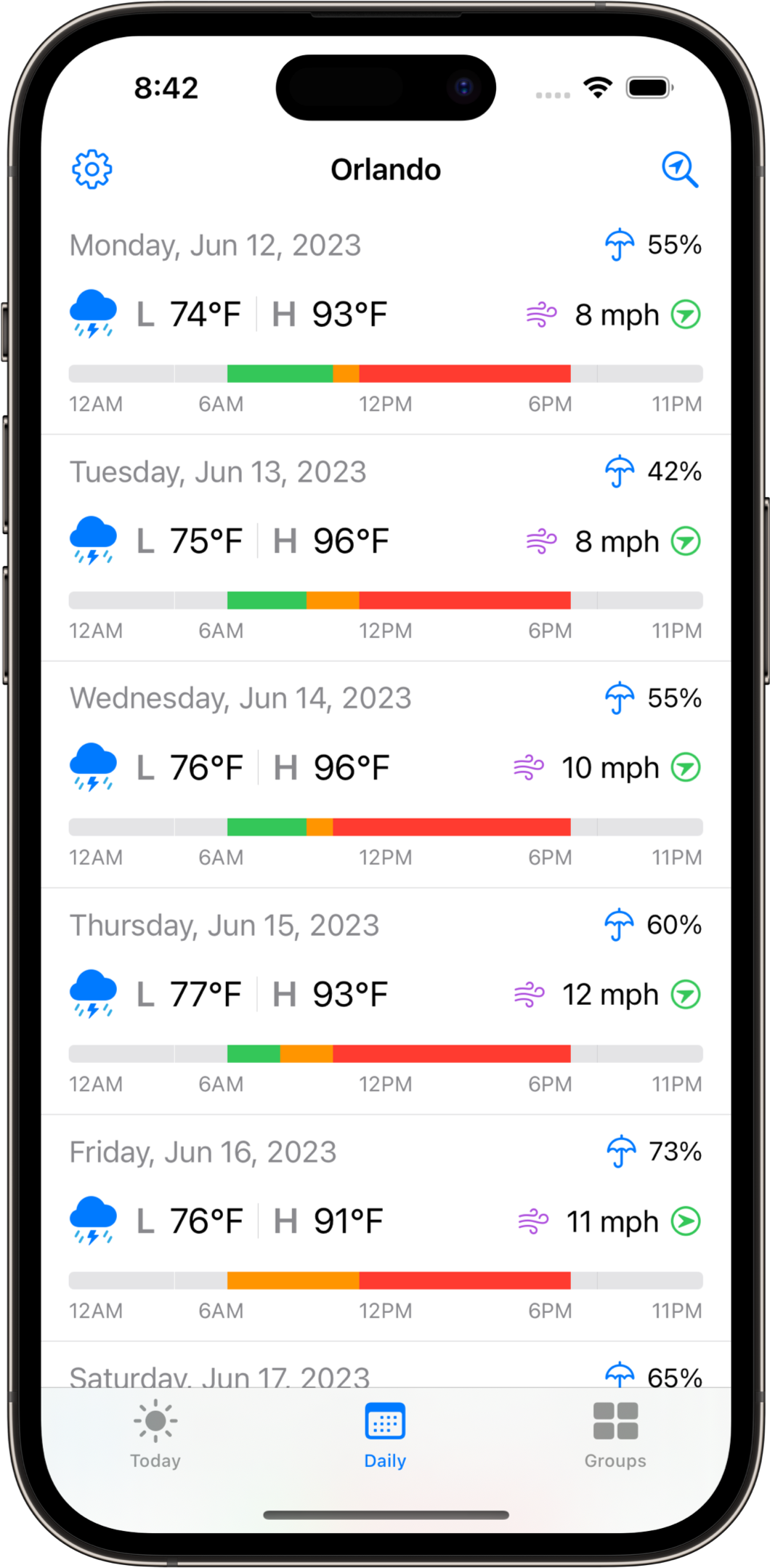Switch to the Today tab
Image resolution: width=770 pixels, height=1568 pixels.
pyautogui.click(x=155, y=1435)
